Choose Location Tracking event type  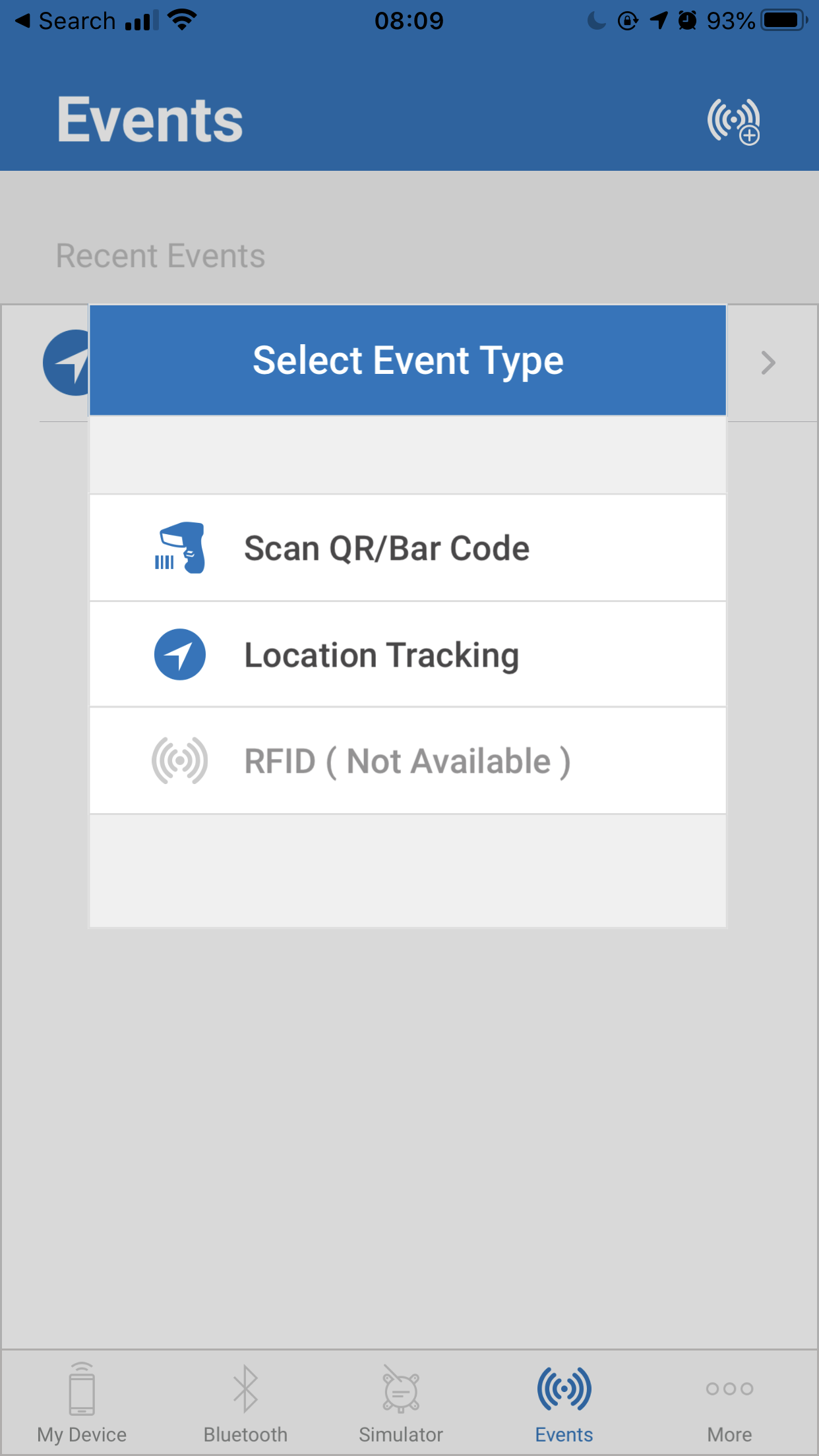408,655
